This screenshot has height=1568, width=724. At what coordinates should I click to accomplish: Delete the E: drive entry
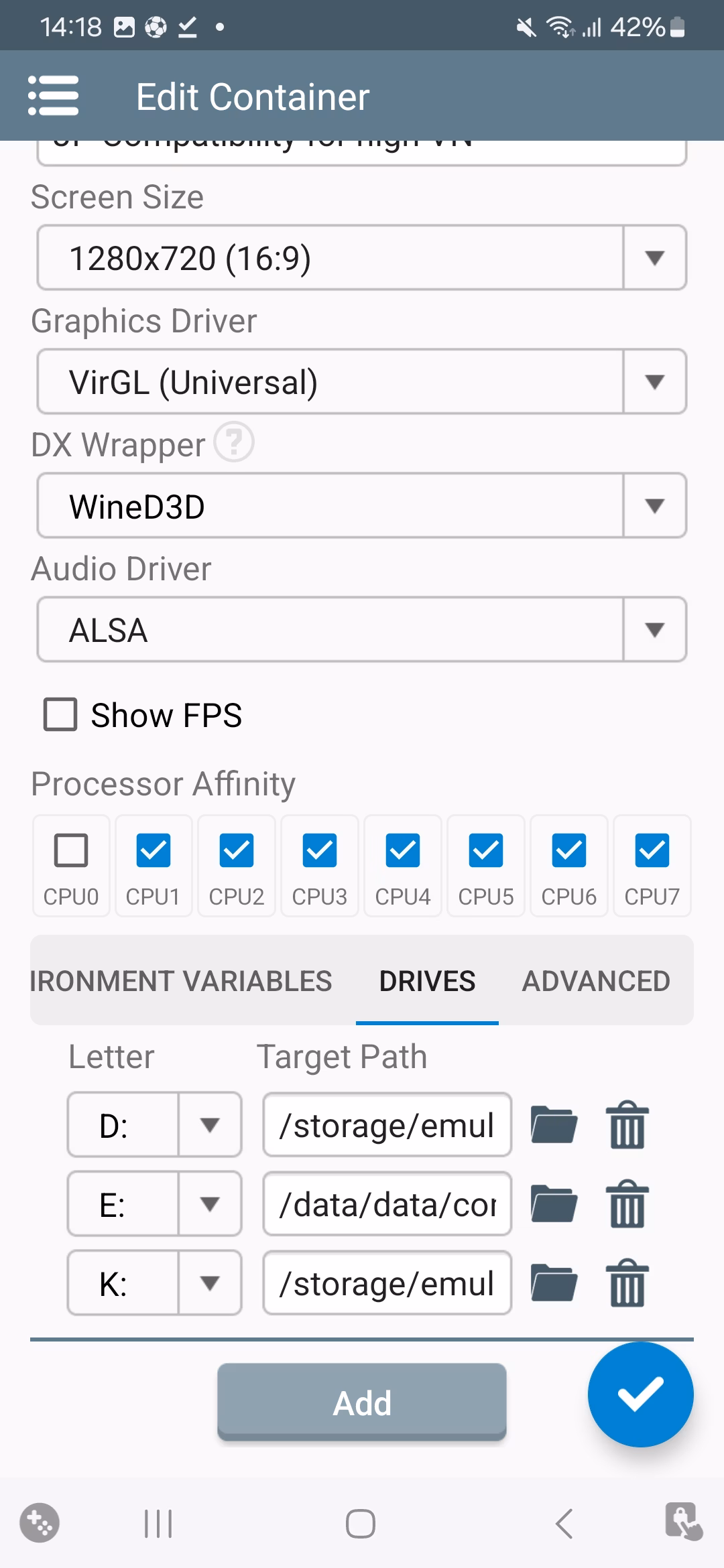click(x=627, y=1204)
